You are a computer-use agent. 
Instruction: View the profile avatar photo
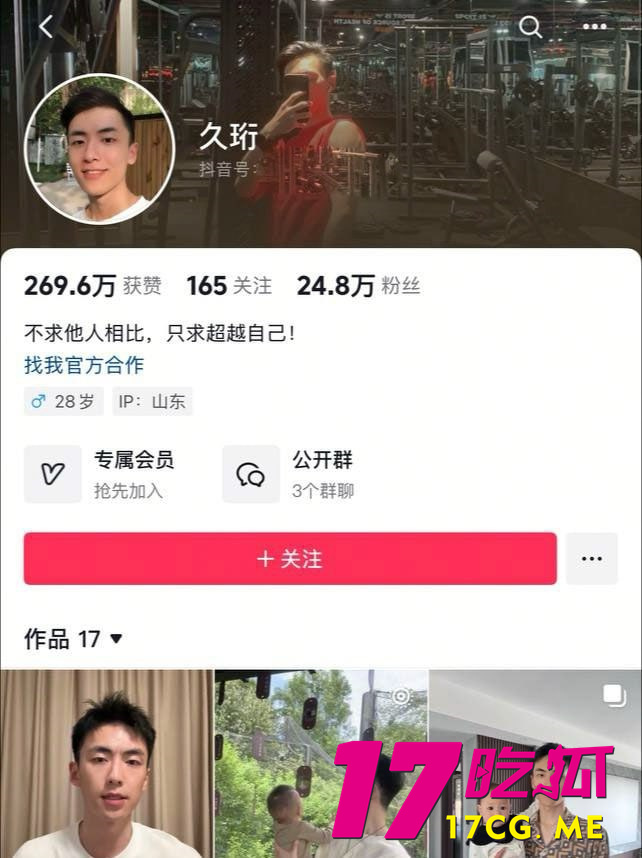click(100, 149)
